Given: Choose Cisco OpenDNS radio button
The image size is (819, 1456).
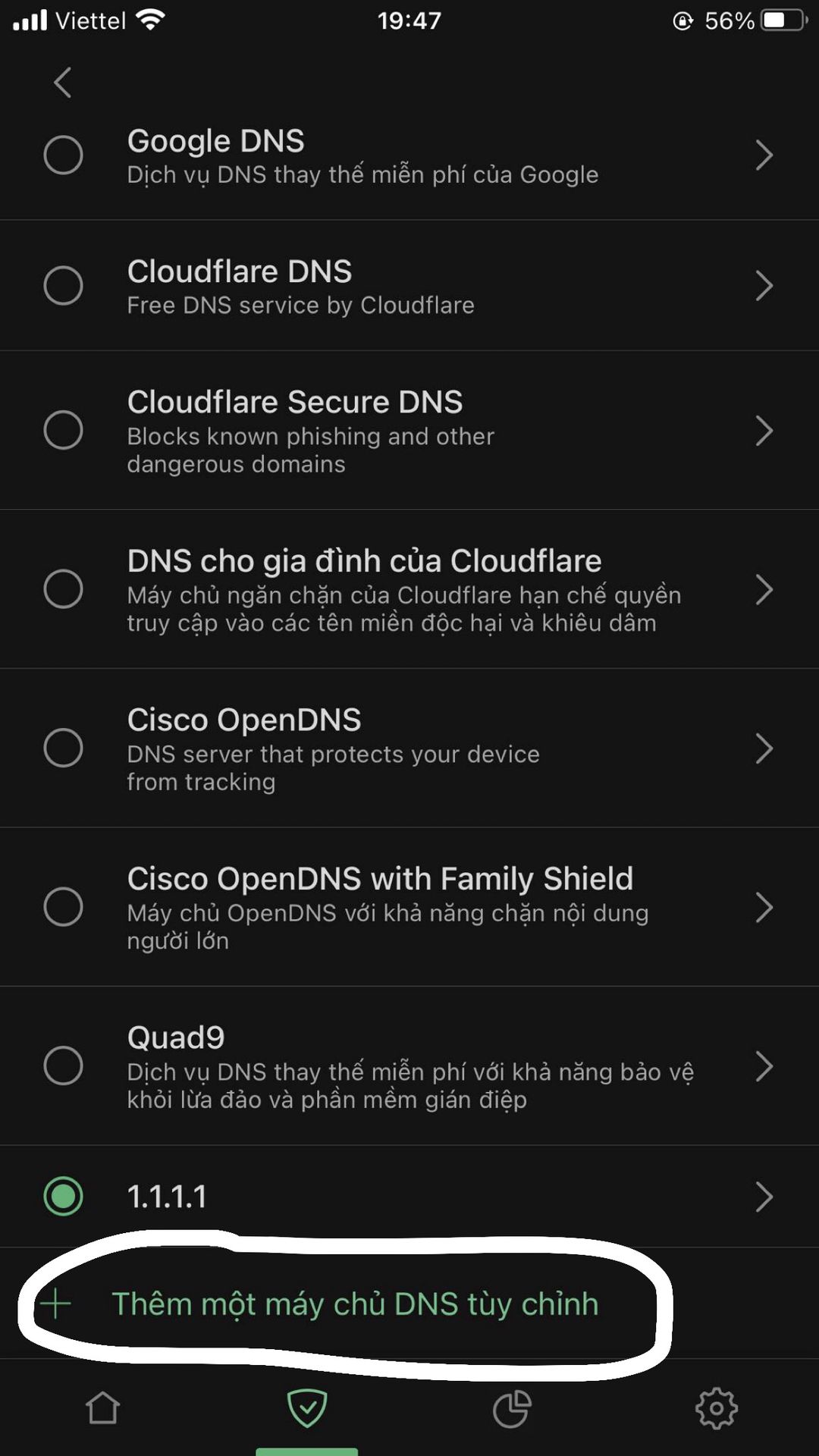Looking at the screenshot, I should point(63,748).
